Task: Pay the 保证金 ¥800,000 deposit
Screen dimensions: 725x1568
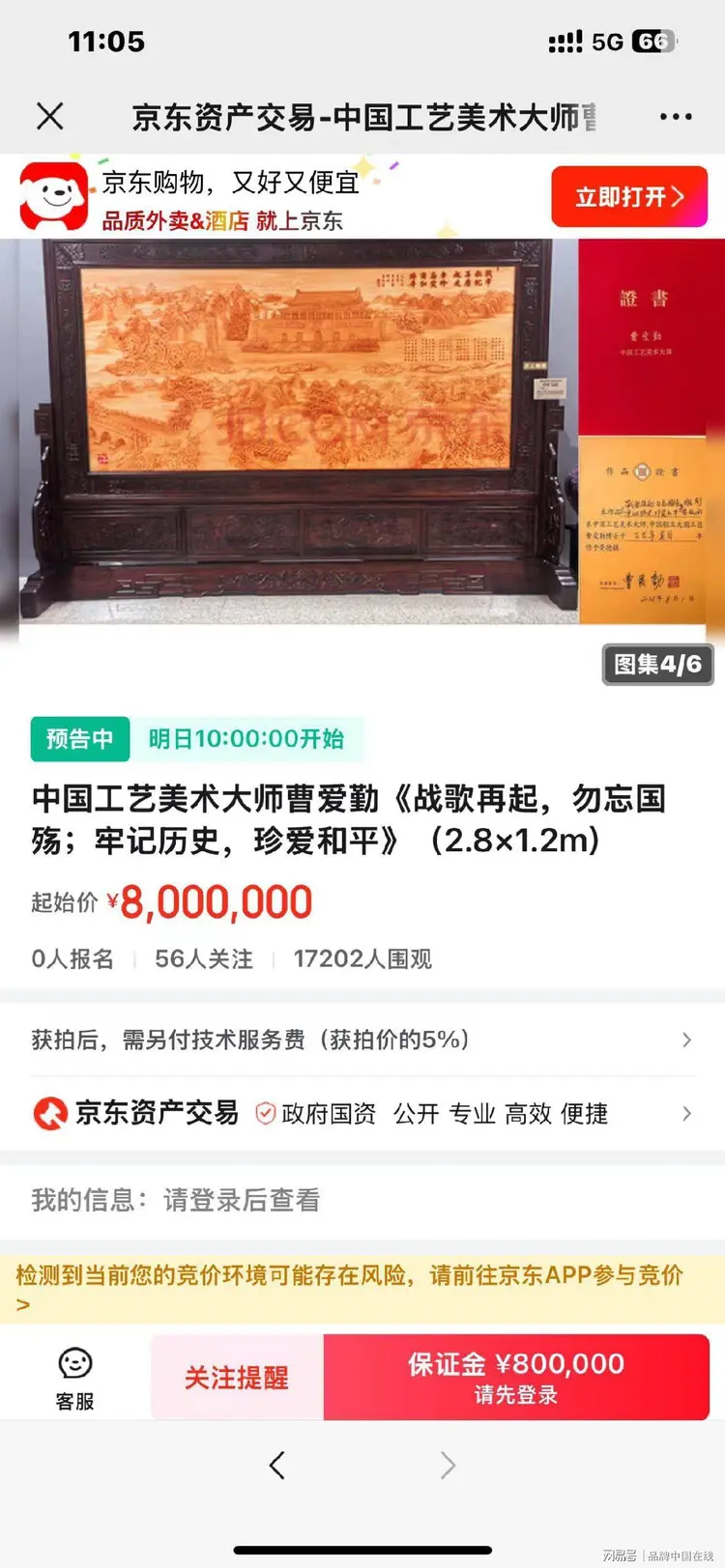Action: 516,1378
